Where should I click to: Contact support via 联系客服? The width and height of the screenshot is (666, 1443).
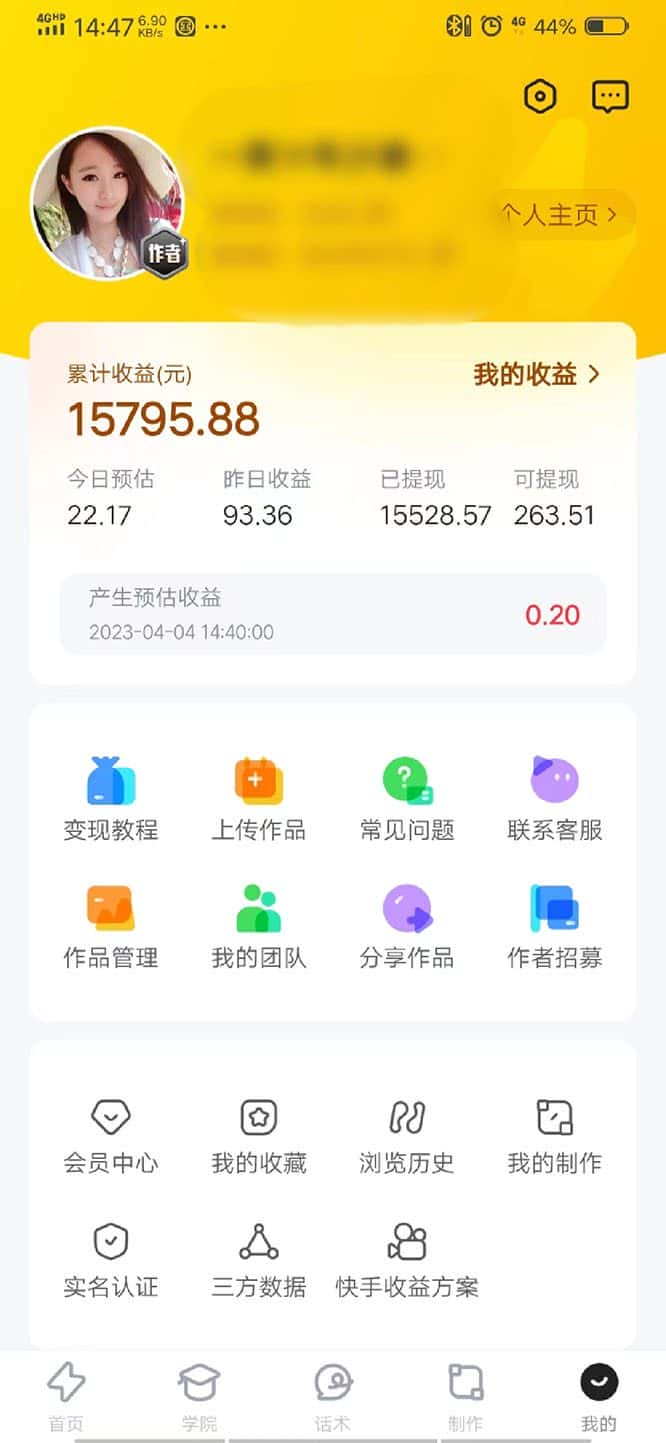555,799
